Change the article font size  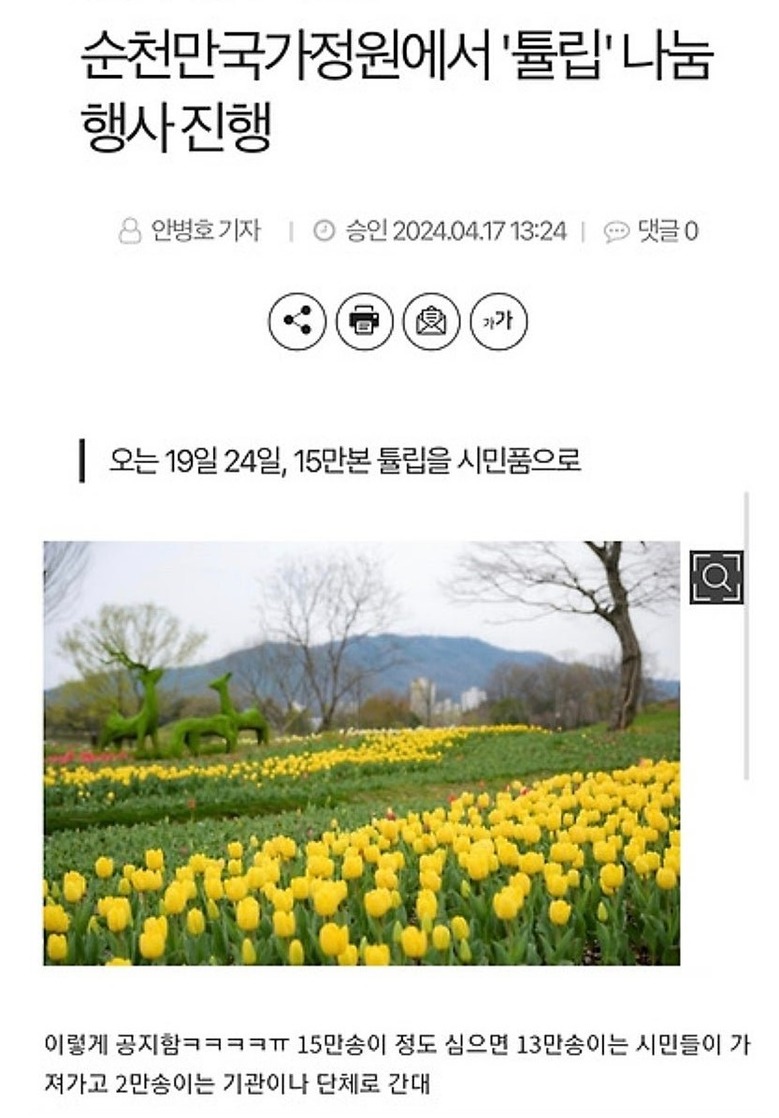(x=498, y=322)
